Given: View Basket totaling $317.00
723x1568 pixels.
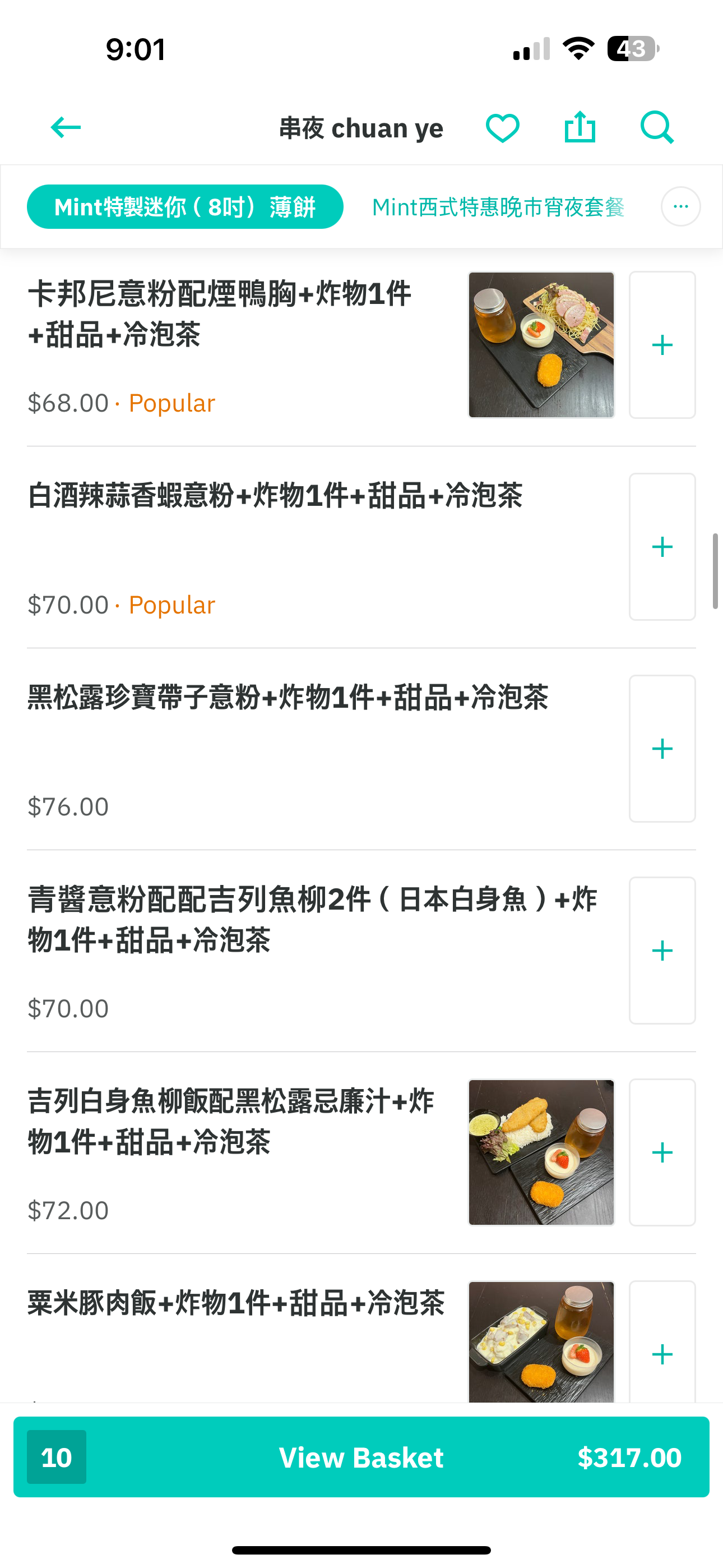Looking at the screenshot, I should pos(361,1457).
